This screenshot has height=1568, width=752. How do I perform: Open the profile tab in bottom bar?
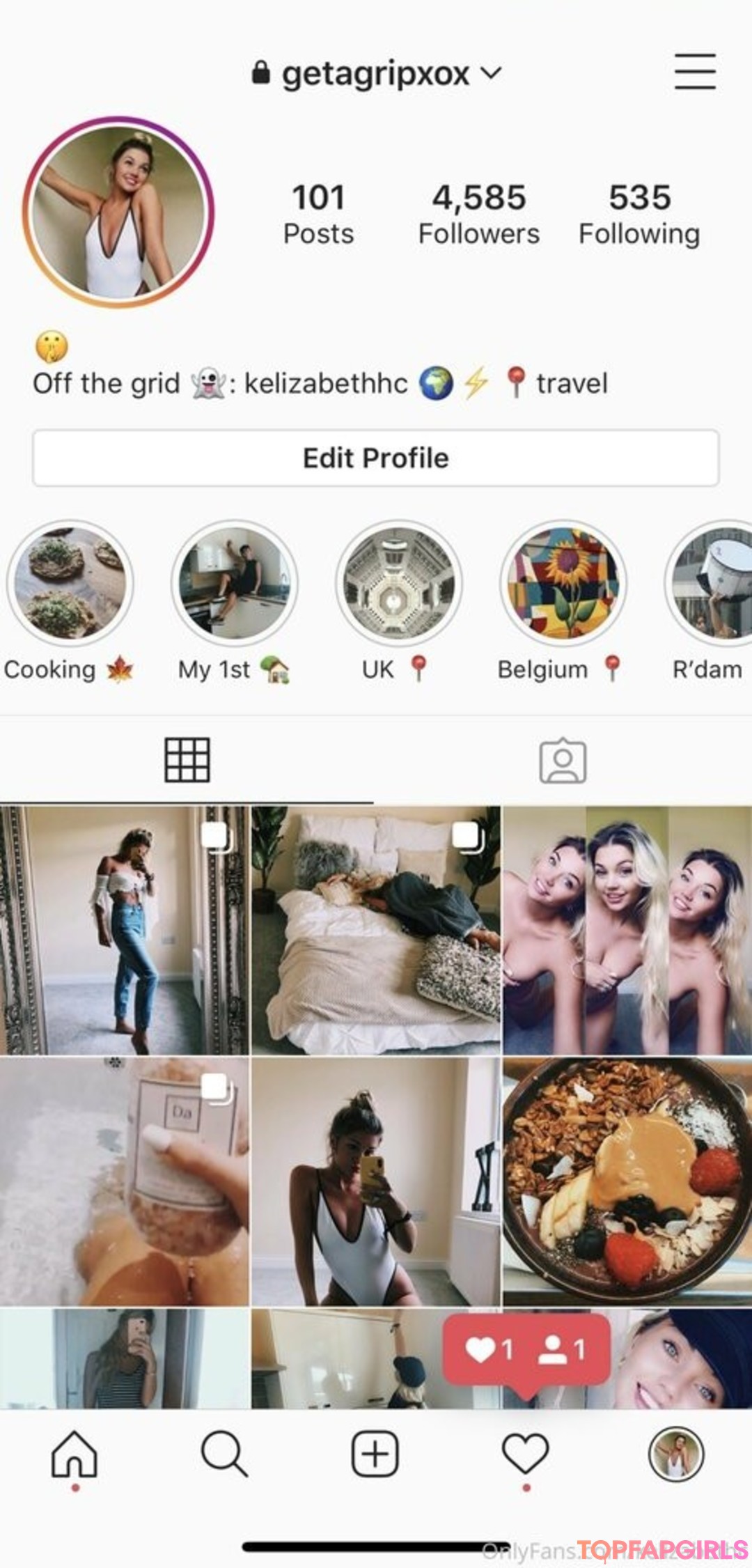pyautogui.click(x=675, y=1454)
